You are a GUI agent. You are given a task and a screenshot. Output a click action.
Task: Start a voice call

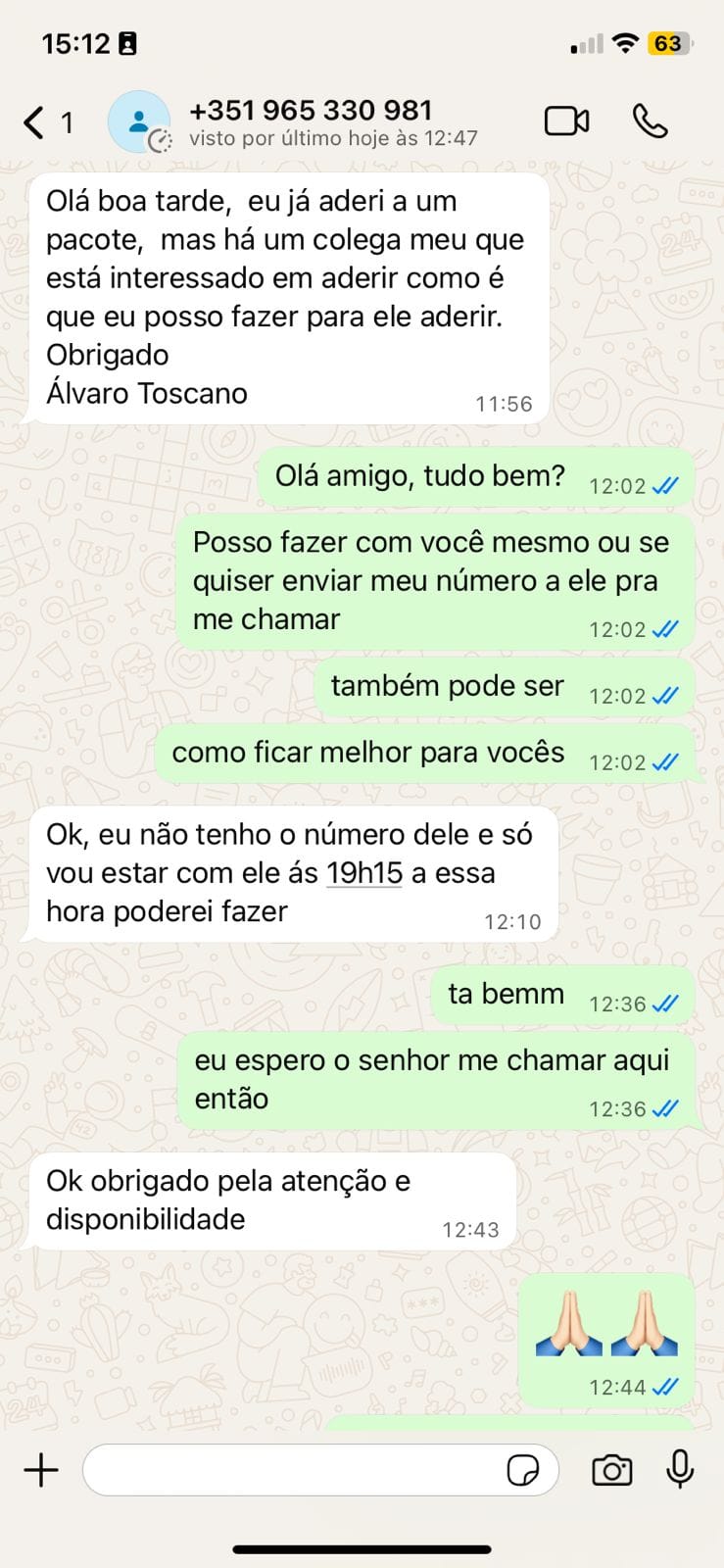coord(651,122)
